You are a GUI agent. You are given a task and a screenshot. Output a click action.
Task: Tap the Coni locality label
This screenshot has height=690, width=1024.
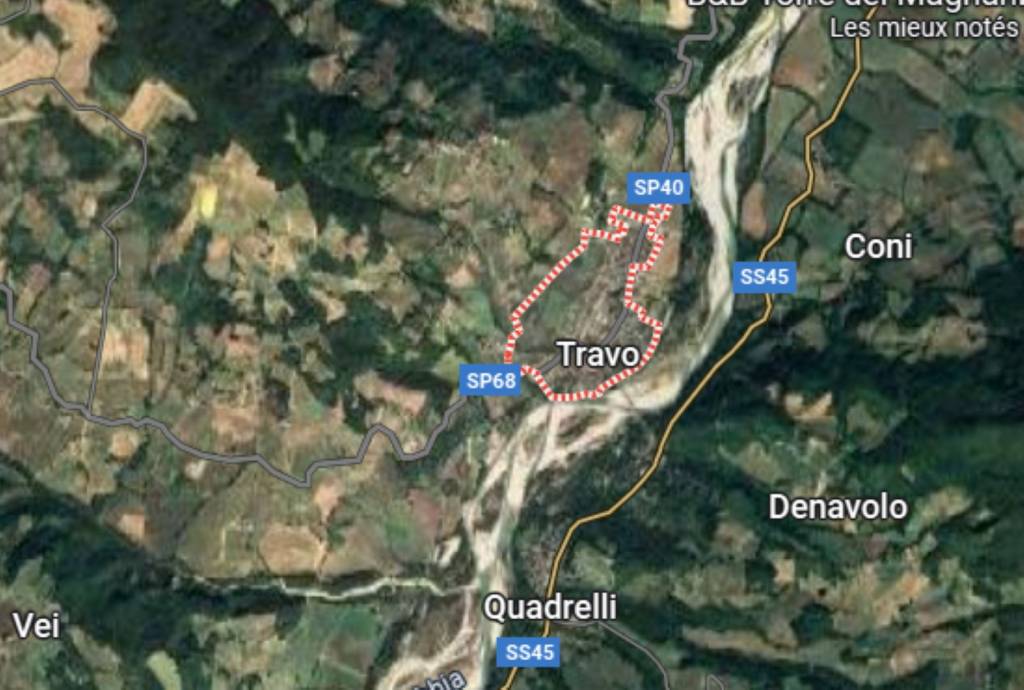pos(879,246)
